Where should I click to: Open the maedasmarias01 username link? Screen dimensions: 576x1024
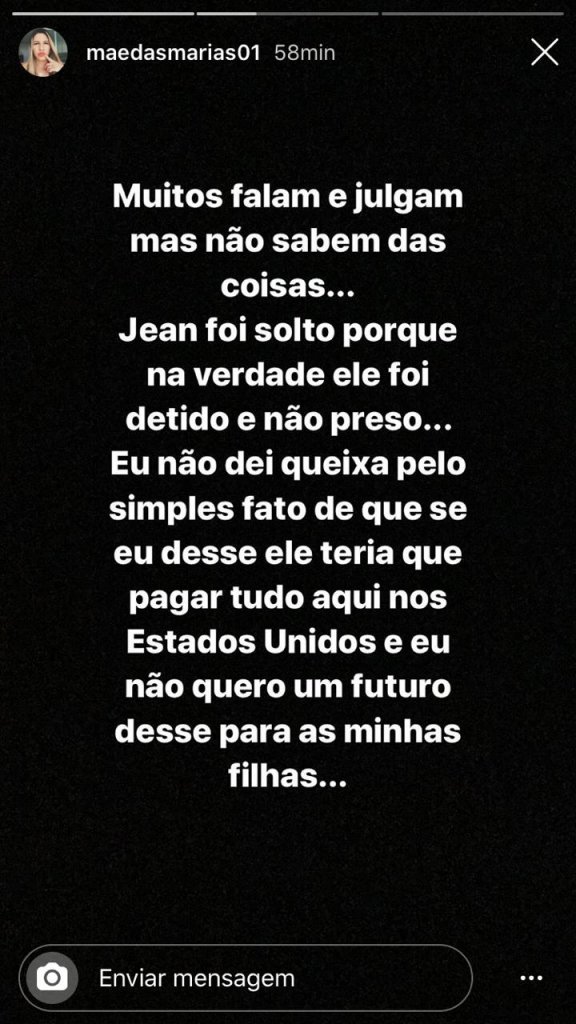coord(173,53)
